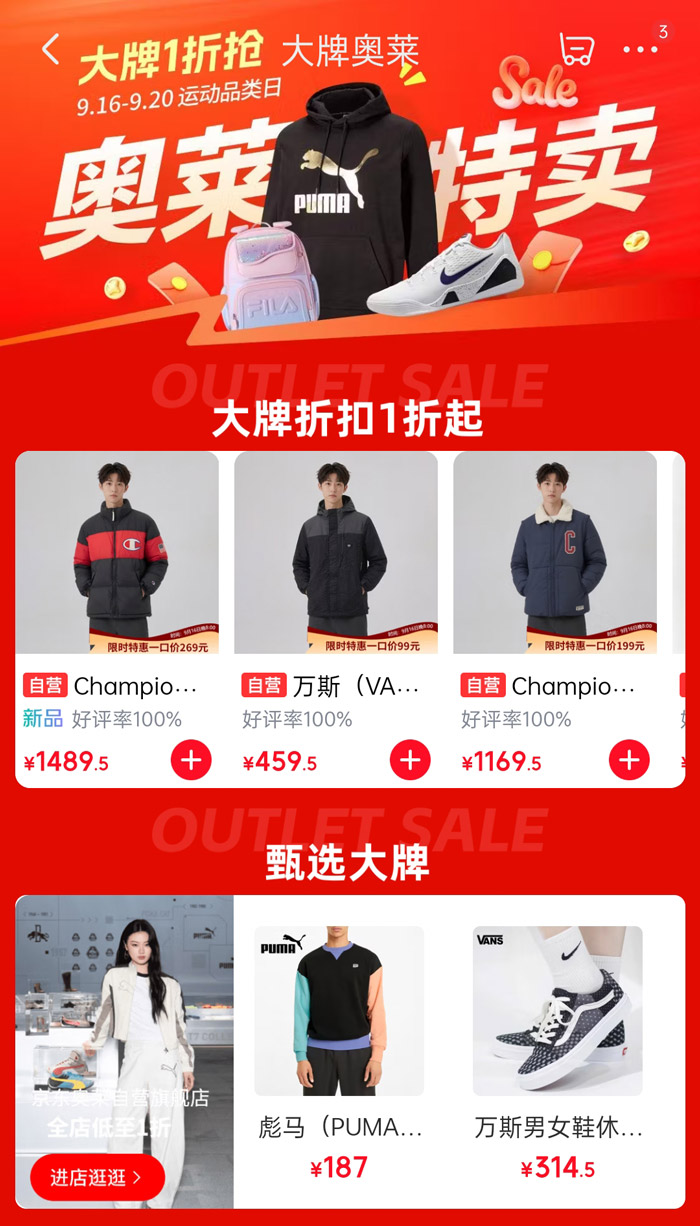Image resolution: width=700 pixels, height=1226 pixels.
Task: Go back using the top-left arrow
Action: tap(51, 49)
